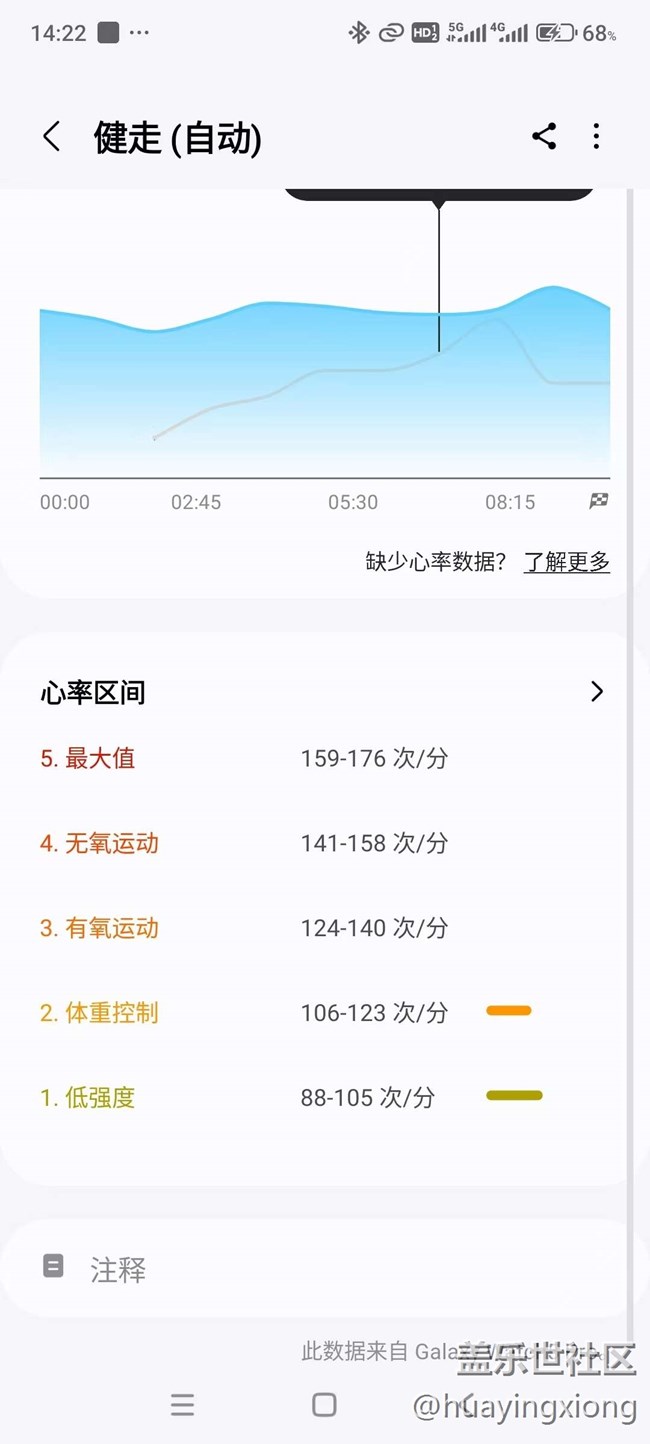
Task: Expand the 心率区间 details chevron
Action: pyautogui.click(x=596, y=692)
